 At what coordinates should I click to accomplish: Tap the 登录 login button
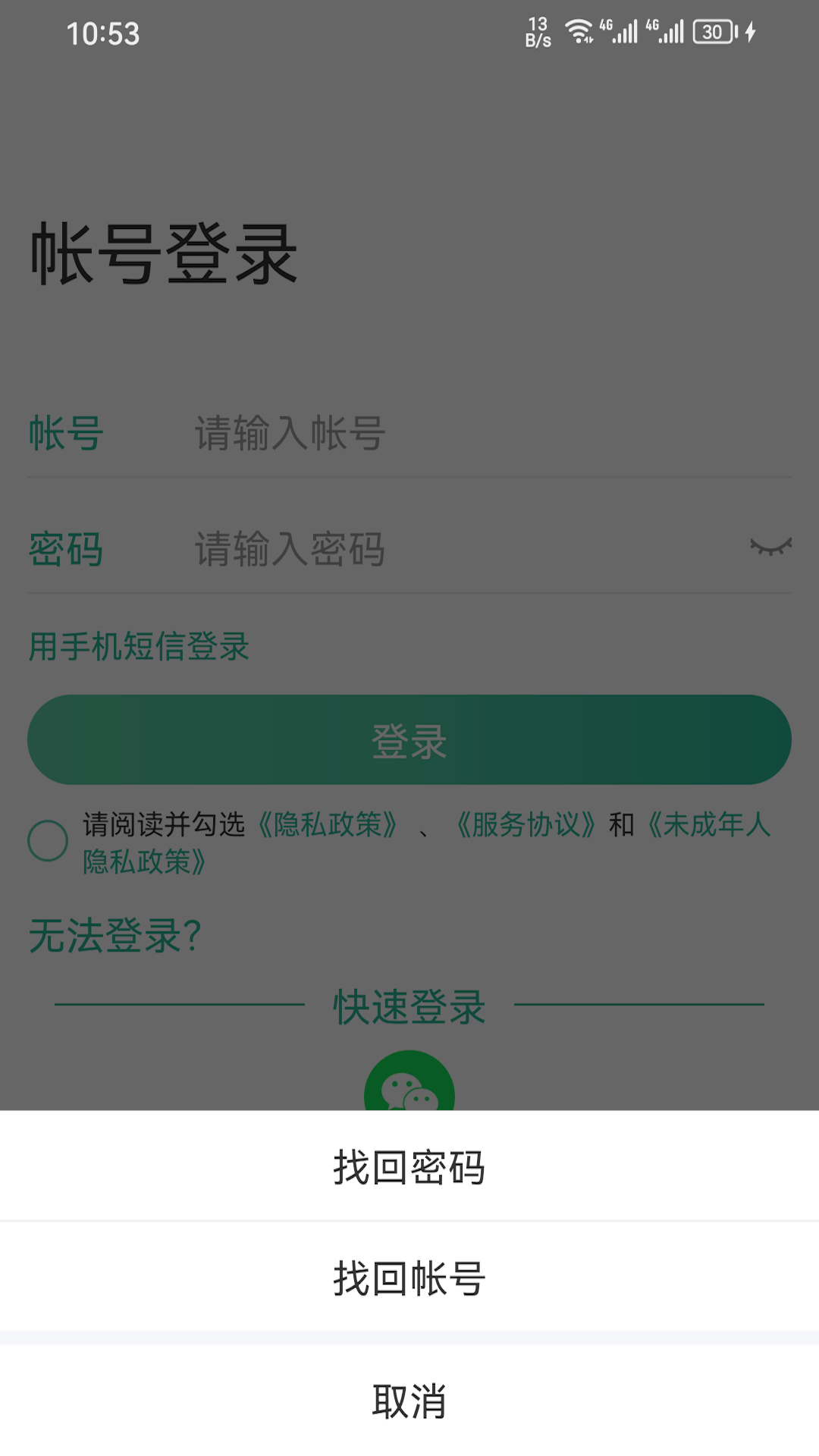pos(409,739)
